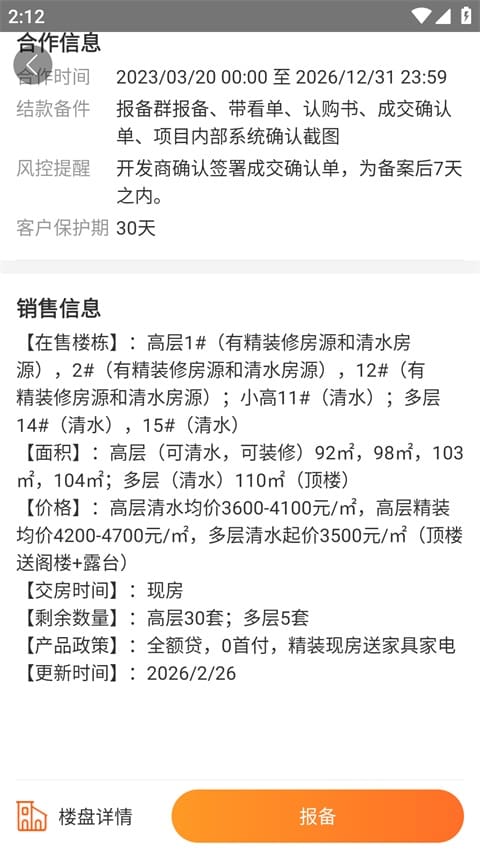The width and height of the screenshot is (480, 853).
Task: Tap the orange 报备 button
Action: tap(317, 816)
